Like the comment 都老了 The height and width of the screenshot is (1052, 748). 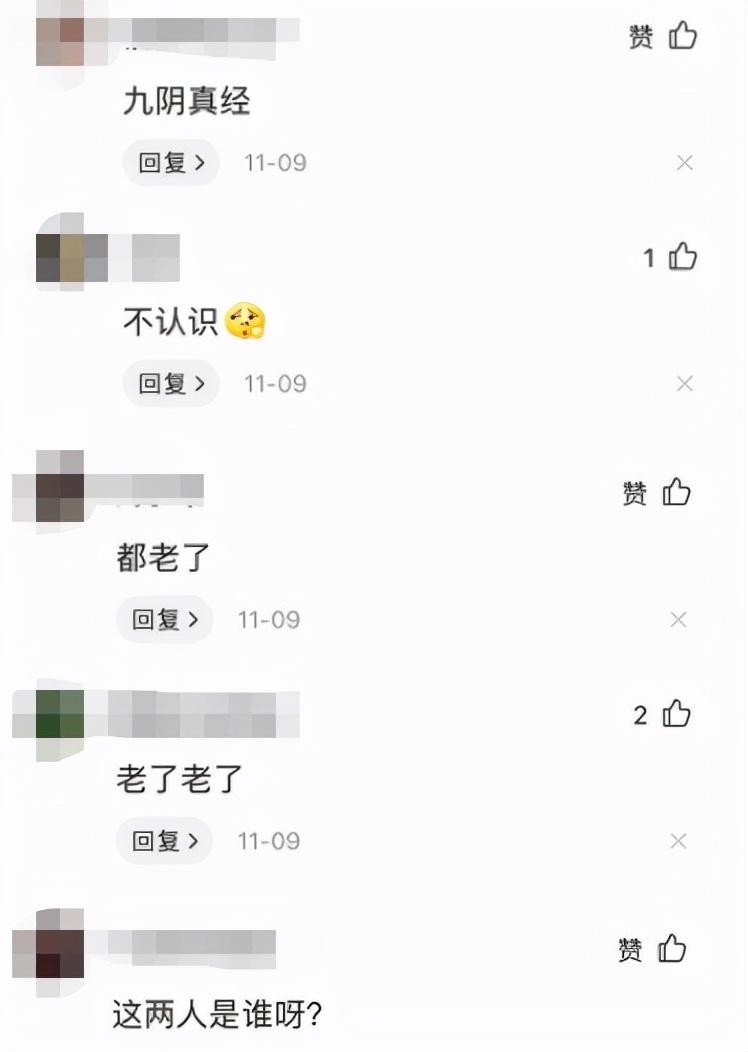pos(677,492)
